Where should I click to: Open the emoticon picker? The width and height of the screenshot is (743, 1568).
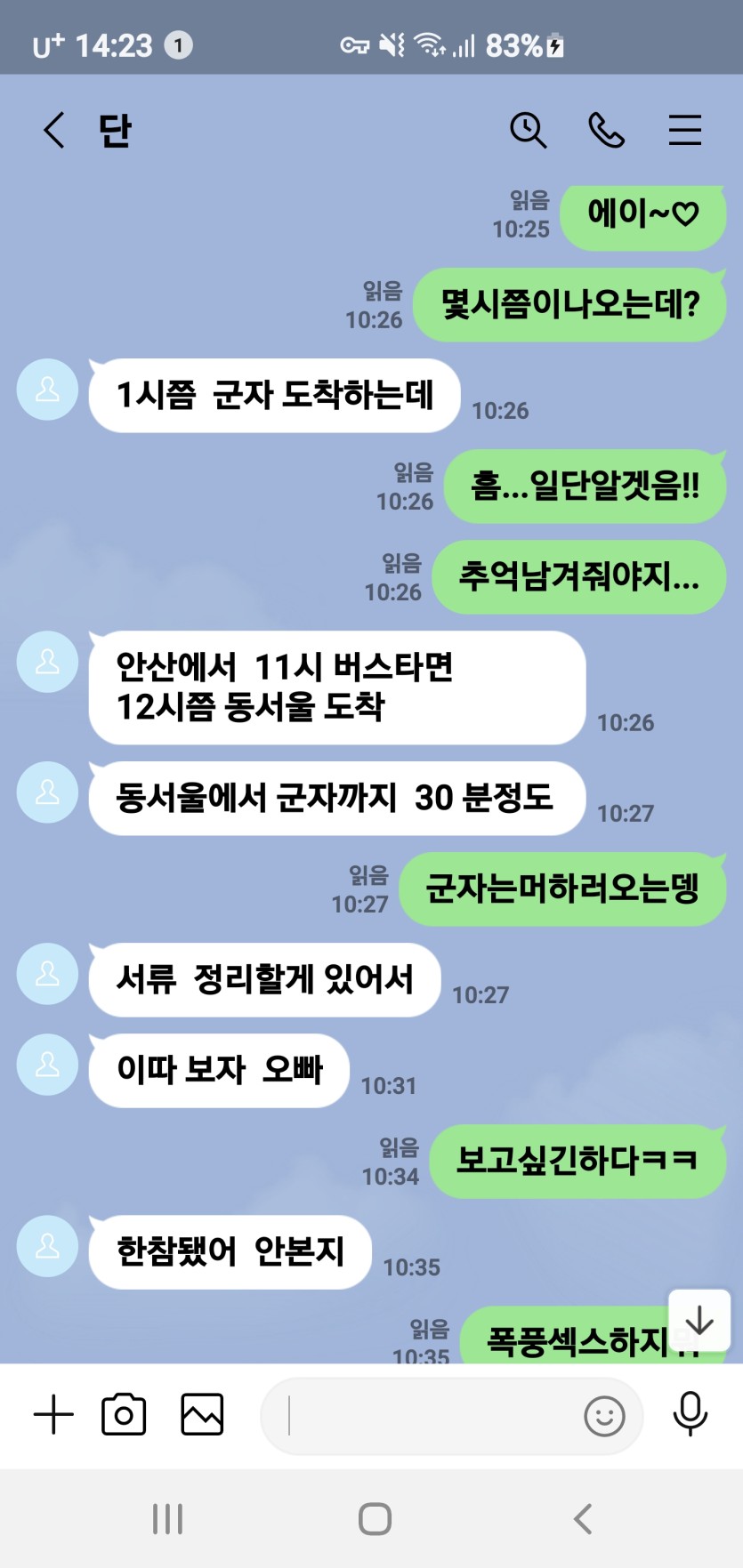[604, 1416]
